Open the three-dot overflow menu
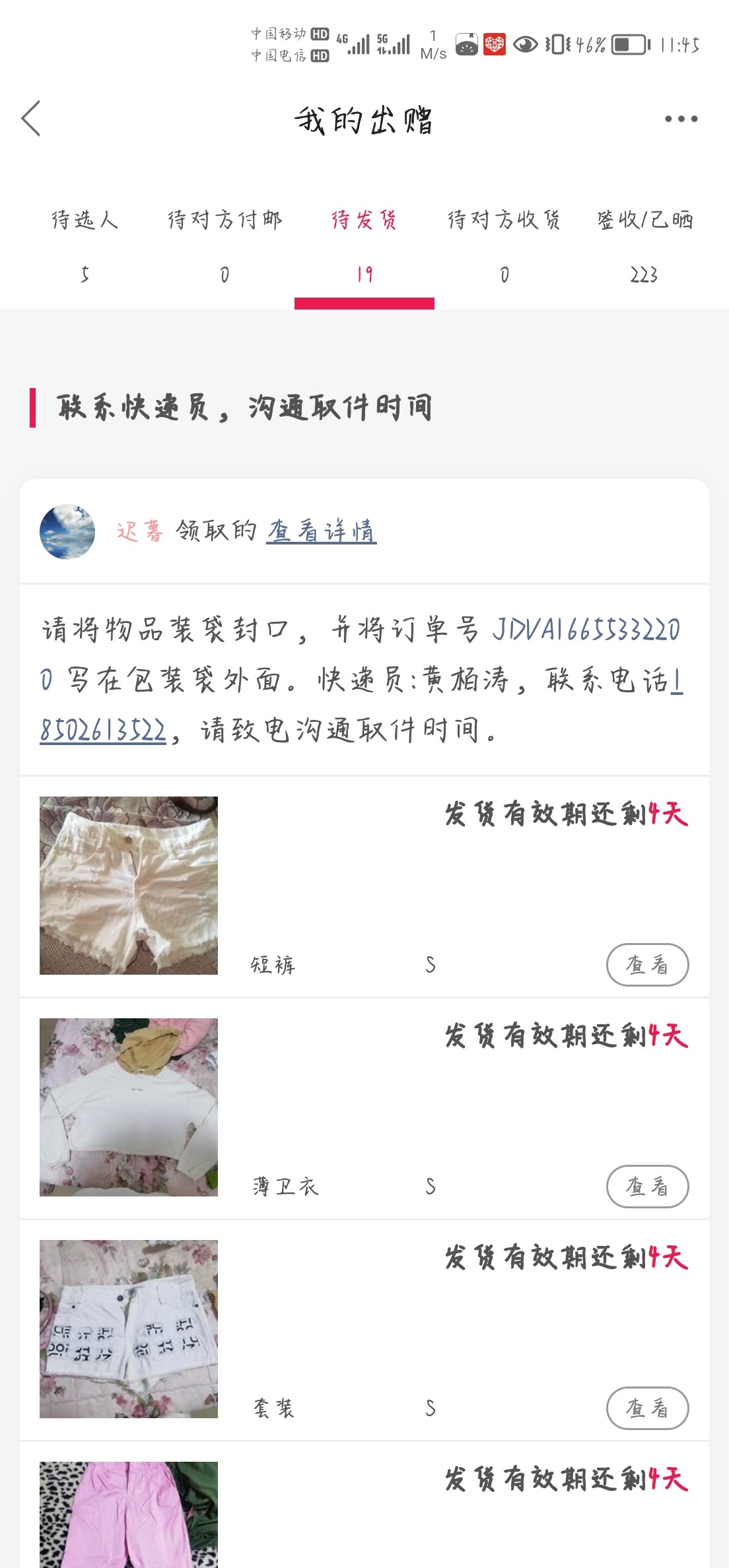 point(681,119)
